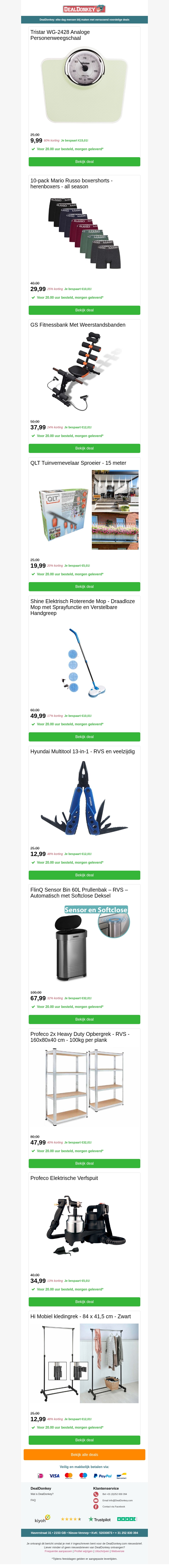Tap Bekijk deal for QLT Tuinvernevelaar
The image size is (169, 1568).
(x=84, y=587)
